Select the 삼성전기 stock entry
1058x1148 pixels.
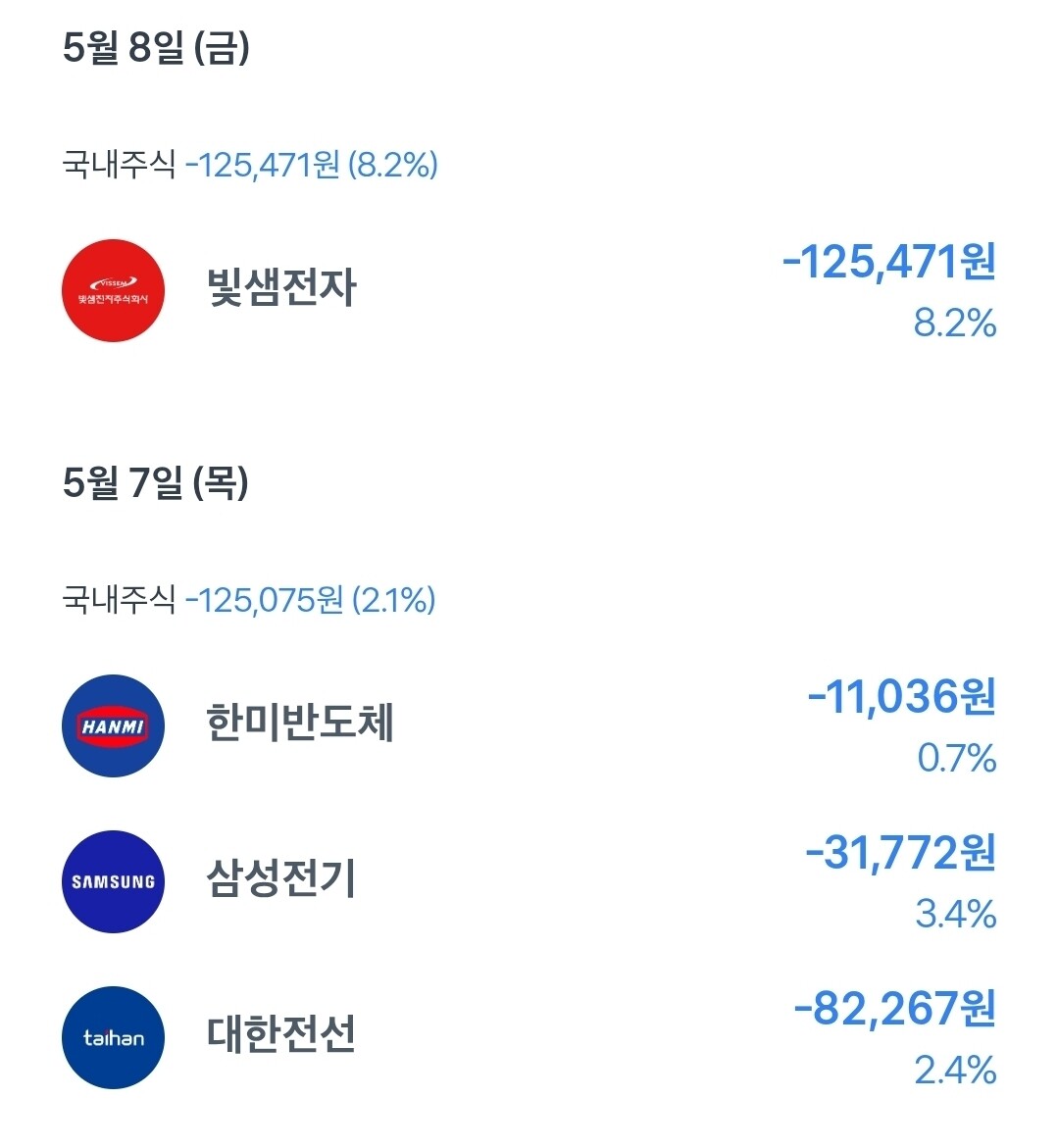(529, 881)
